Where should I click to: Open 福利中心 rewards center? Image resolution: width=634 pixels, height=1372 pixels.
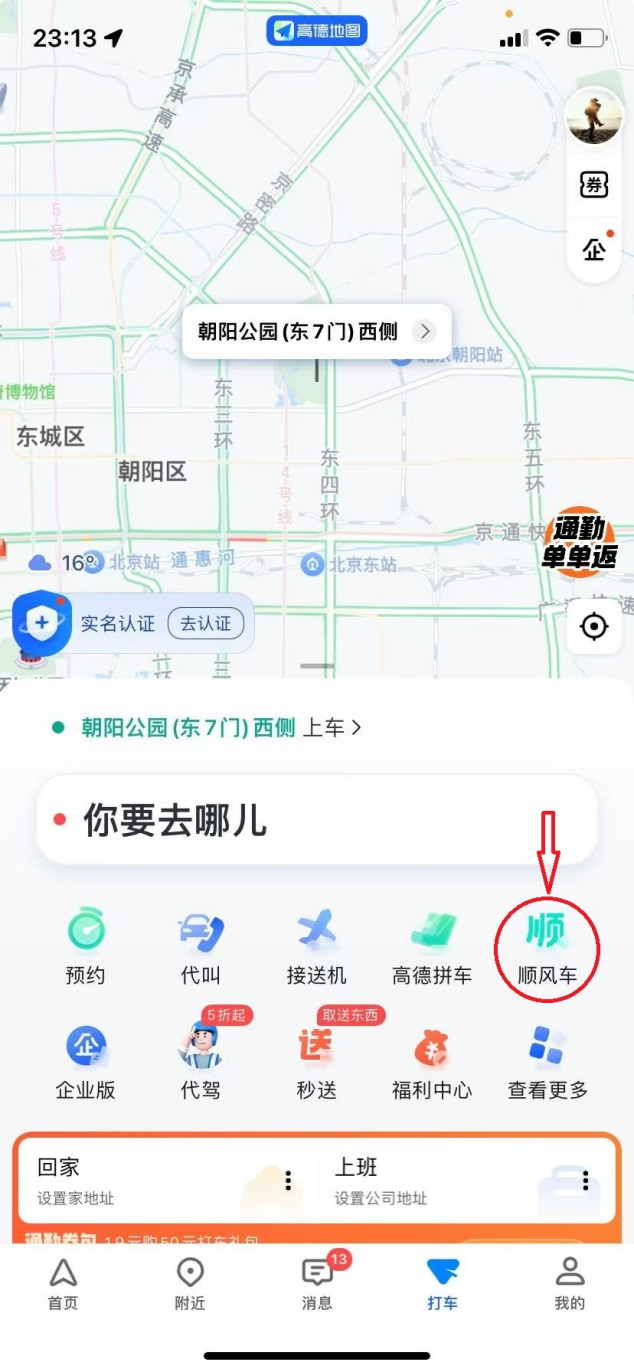pyautogui.click(x=432, y=1061)
